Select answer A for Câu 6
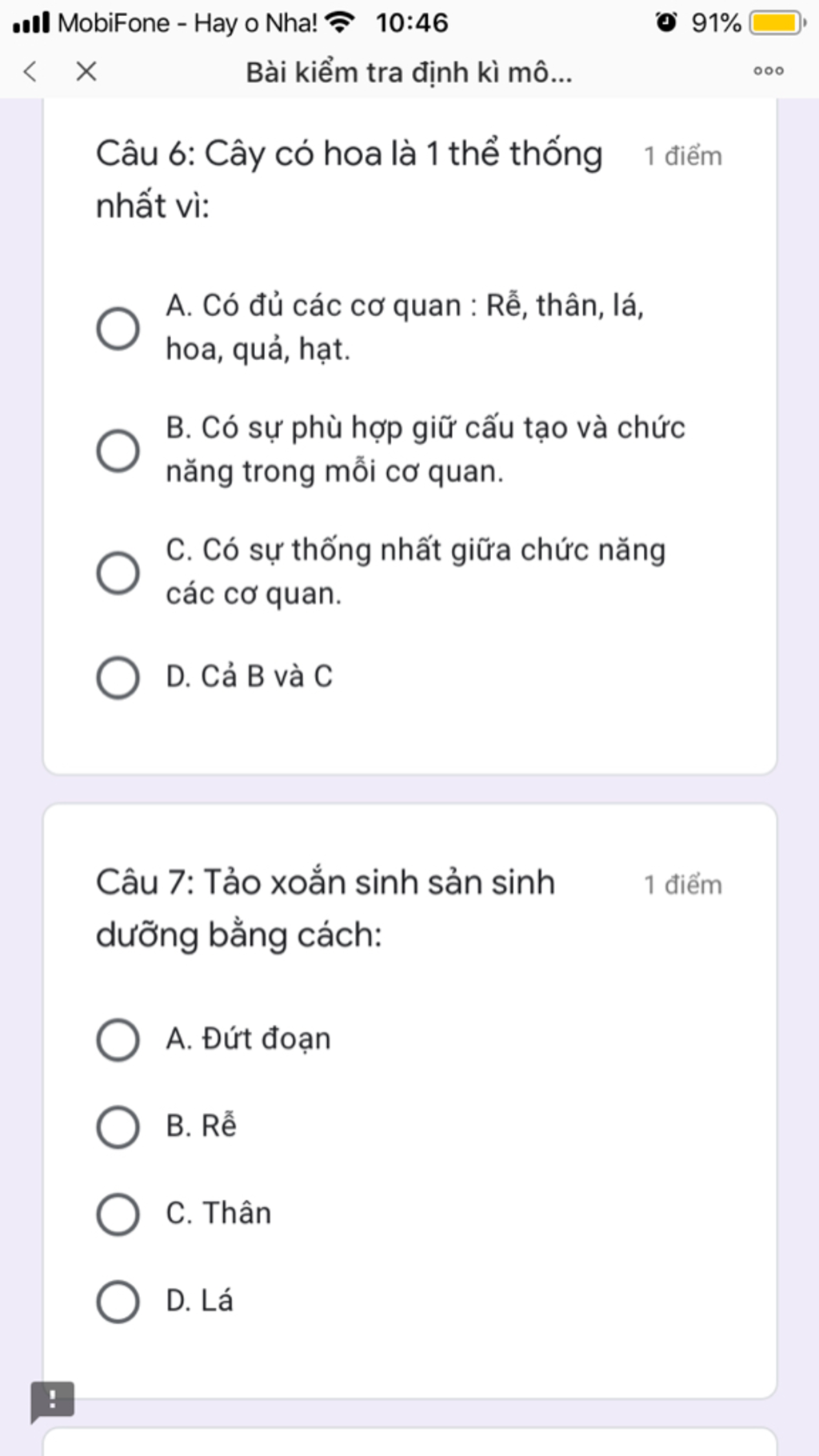 coord(118,328)
